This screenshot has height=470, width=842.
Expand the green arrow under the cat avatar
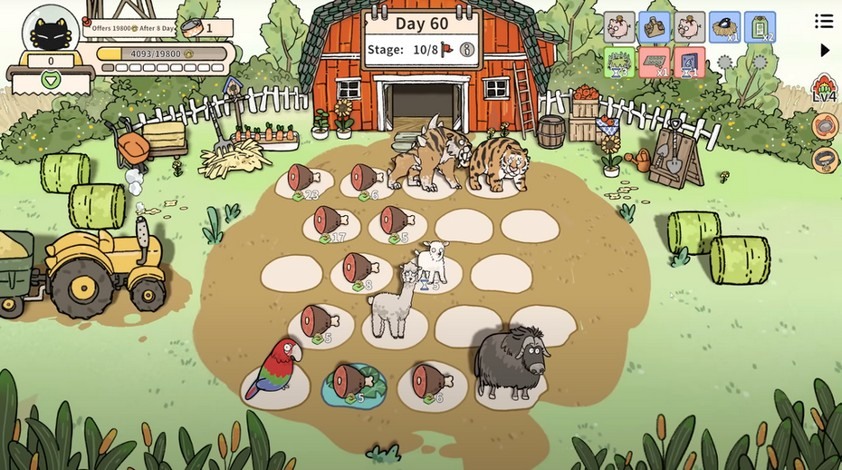(x=50, y=79)
